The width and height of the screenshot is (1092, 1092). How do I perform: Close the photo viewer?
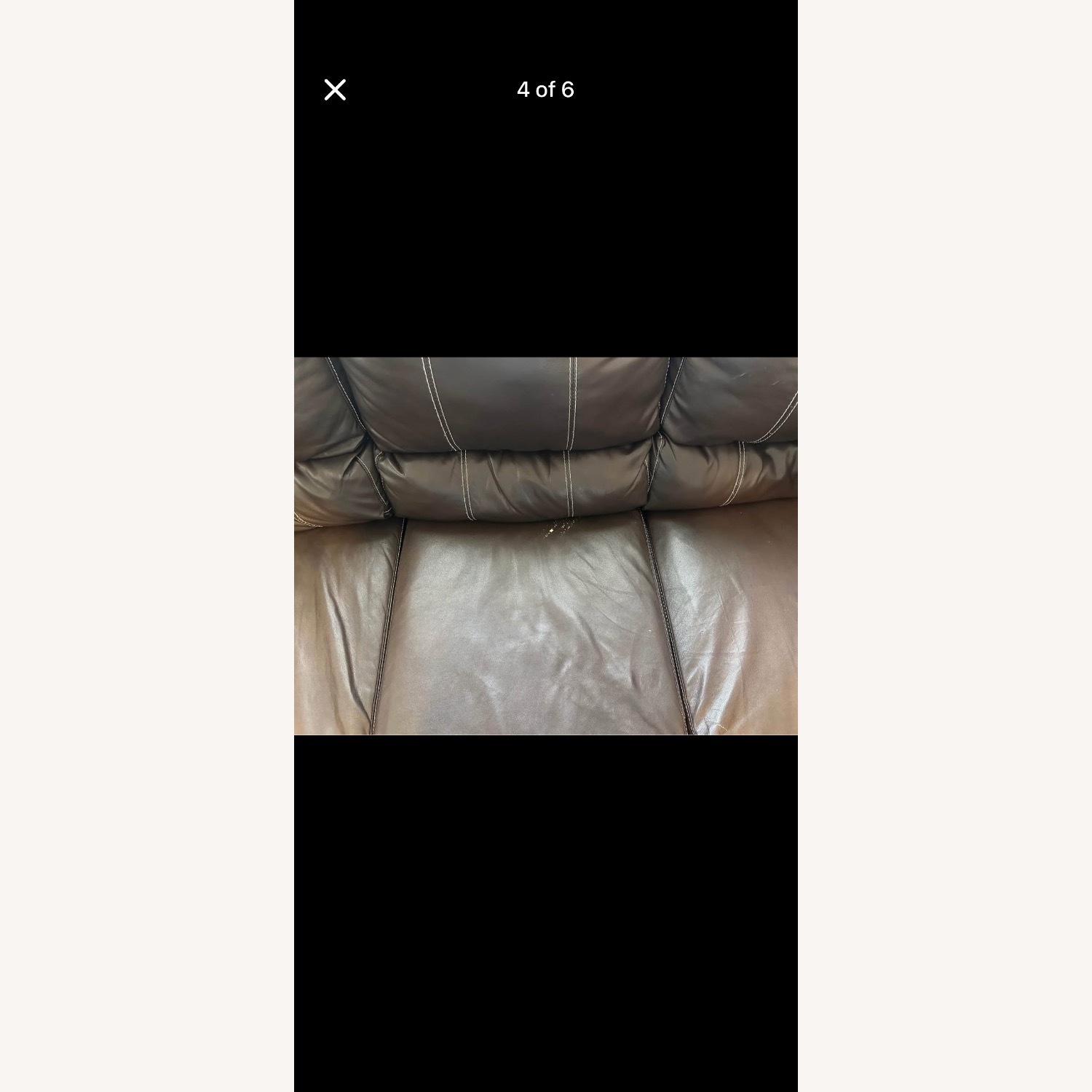(335, 90)
